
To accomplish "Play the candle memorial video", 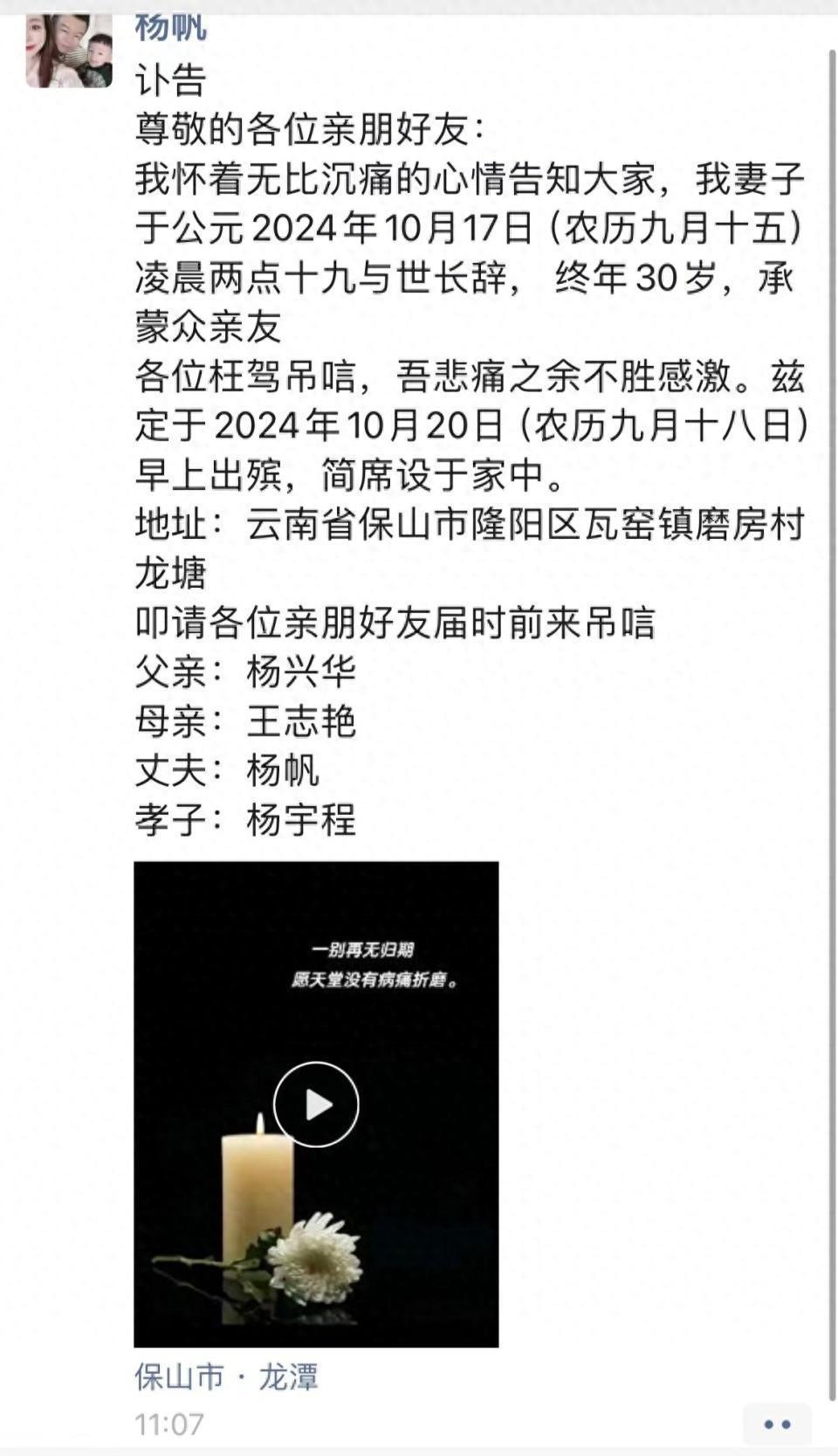I will 316,1104.
